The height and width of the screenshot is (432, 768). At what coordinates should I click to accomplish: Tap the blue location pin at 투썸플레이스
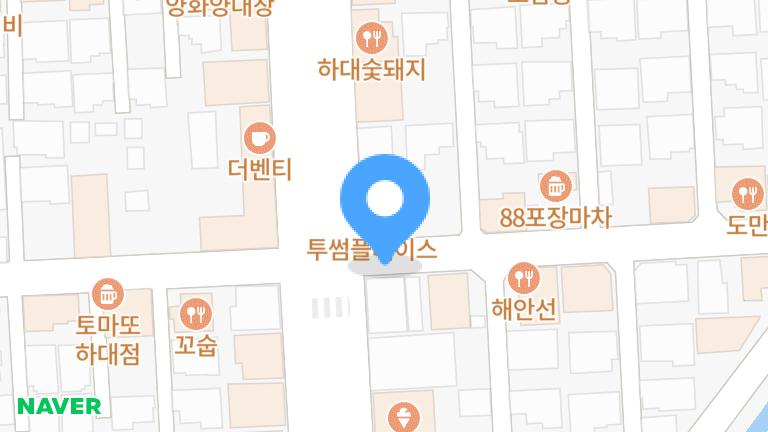(384, 201)
